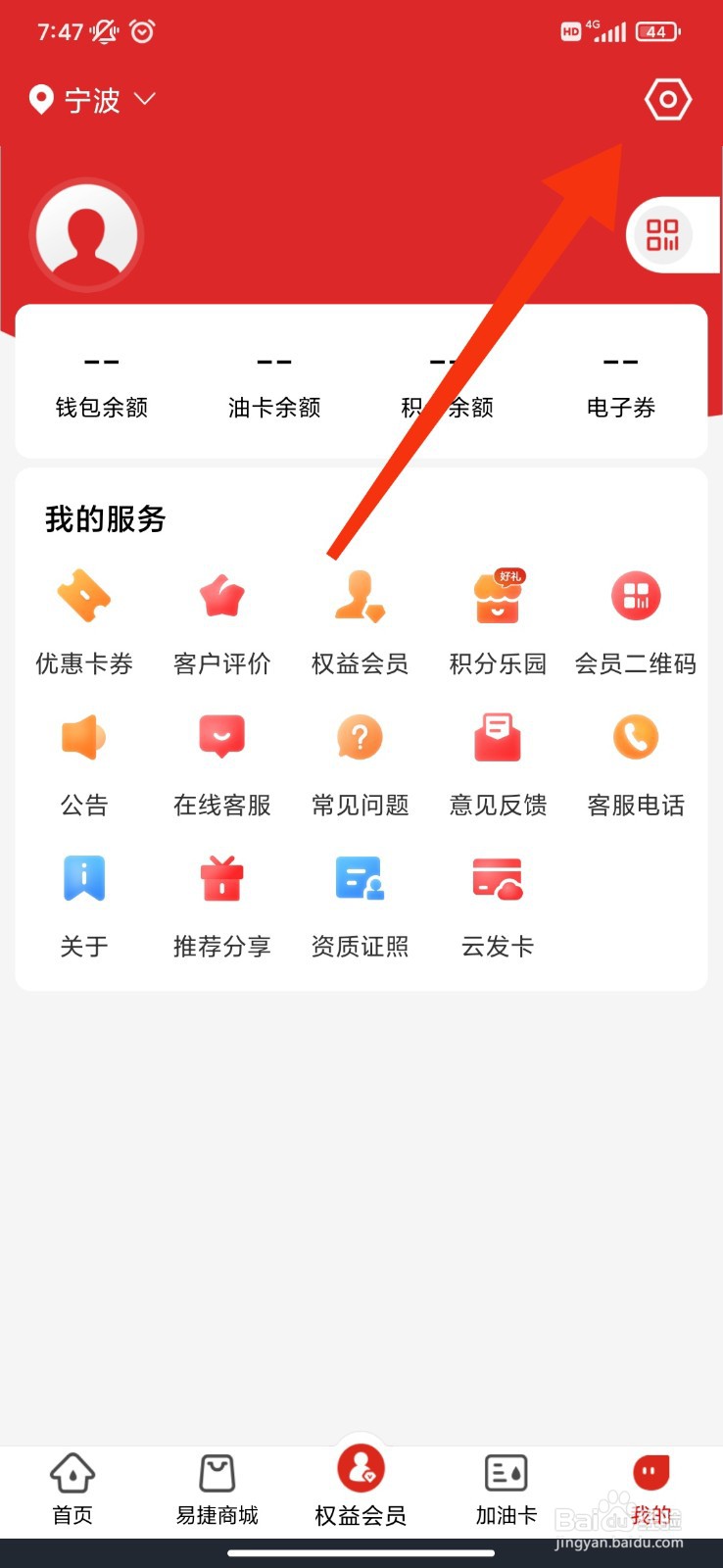723x1568 pixels.
Task: Open the settings gear at top right
Action: [x=667, y=98]
